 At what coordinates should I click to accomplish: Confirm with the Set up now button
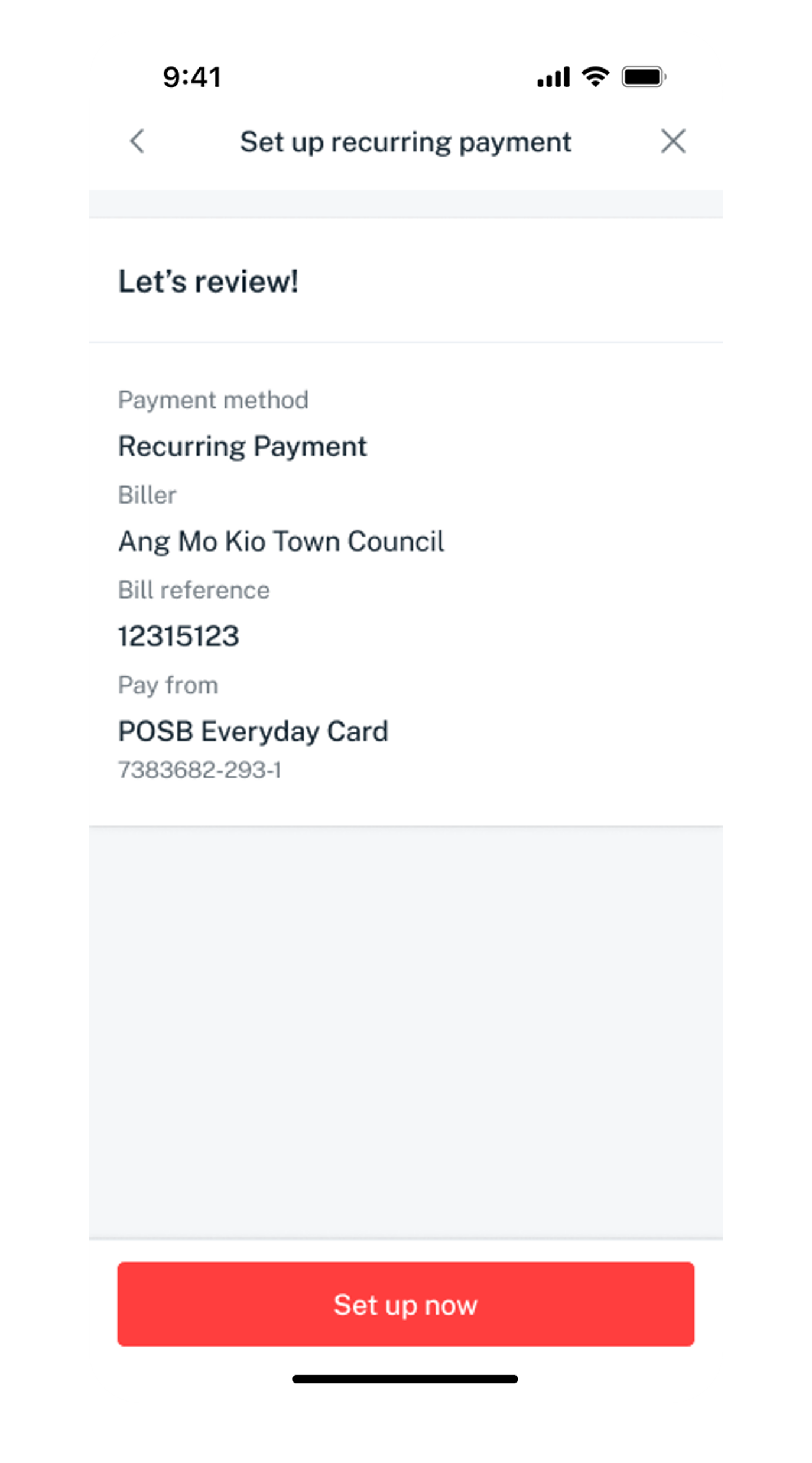click(405, 1305)
